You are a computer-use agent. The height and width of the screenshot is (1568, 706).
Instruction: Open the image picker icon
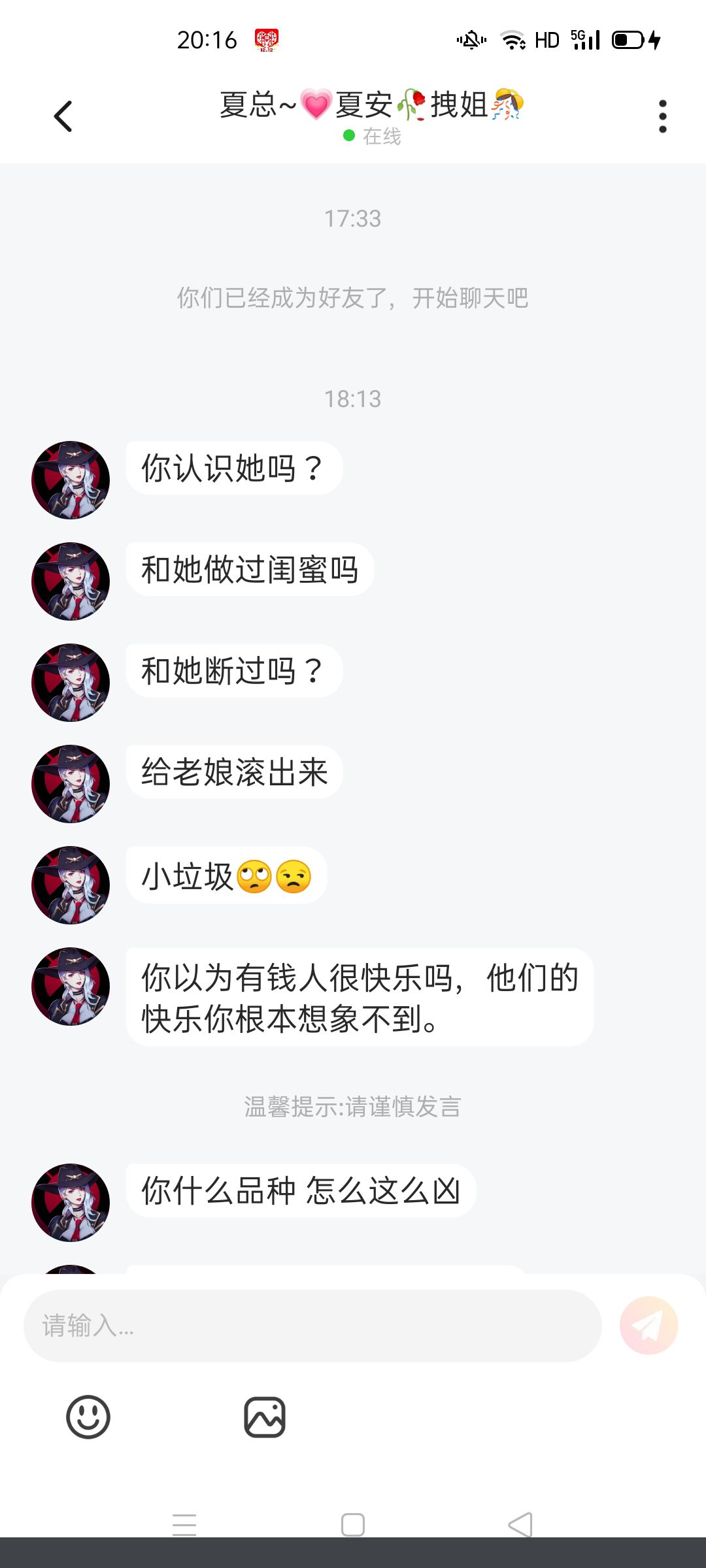[x=265, y=1417]
